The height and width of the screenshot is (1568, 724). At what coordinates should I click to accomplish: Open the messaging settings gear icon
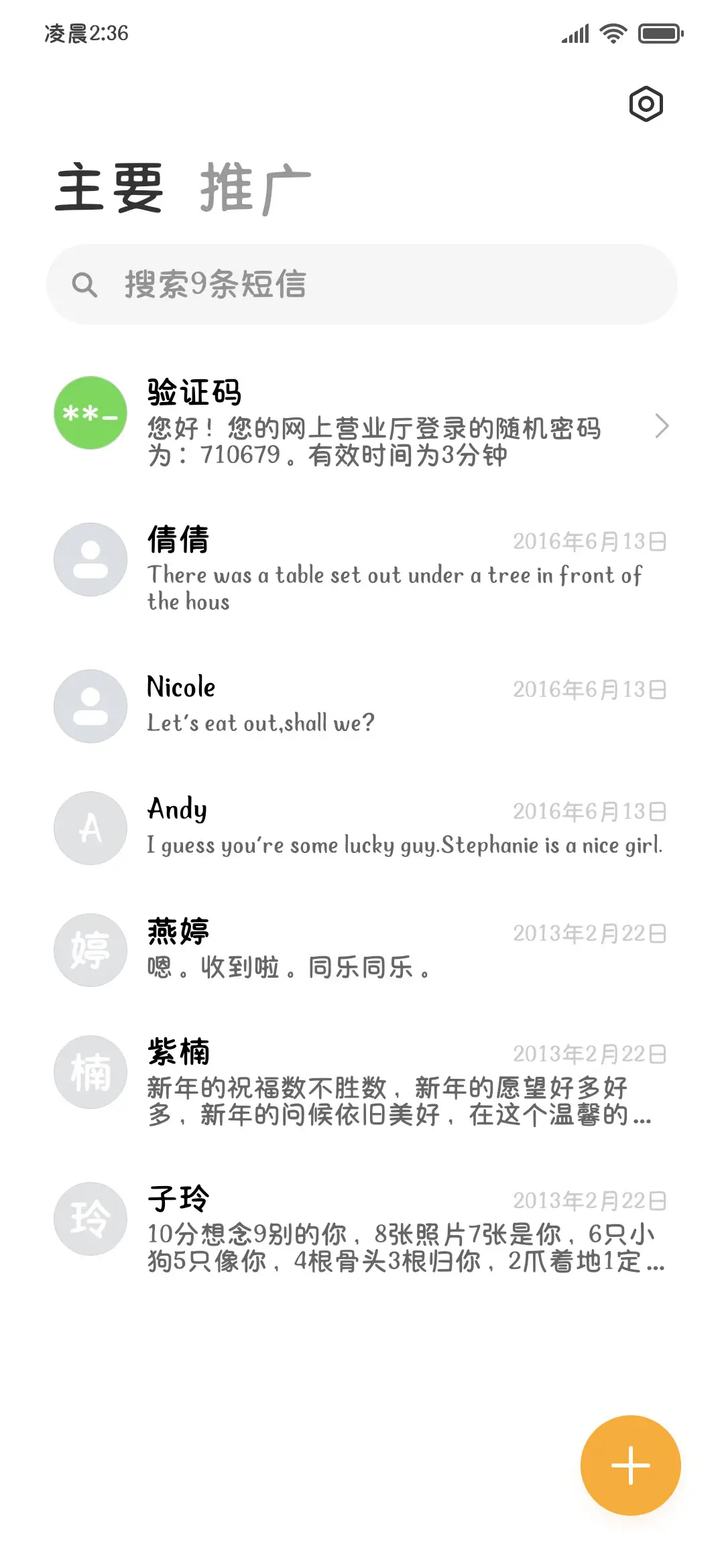(x=646, y=104)
